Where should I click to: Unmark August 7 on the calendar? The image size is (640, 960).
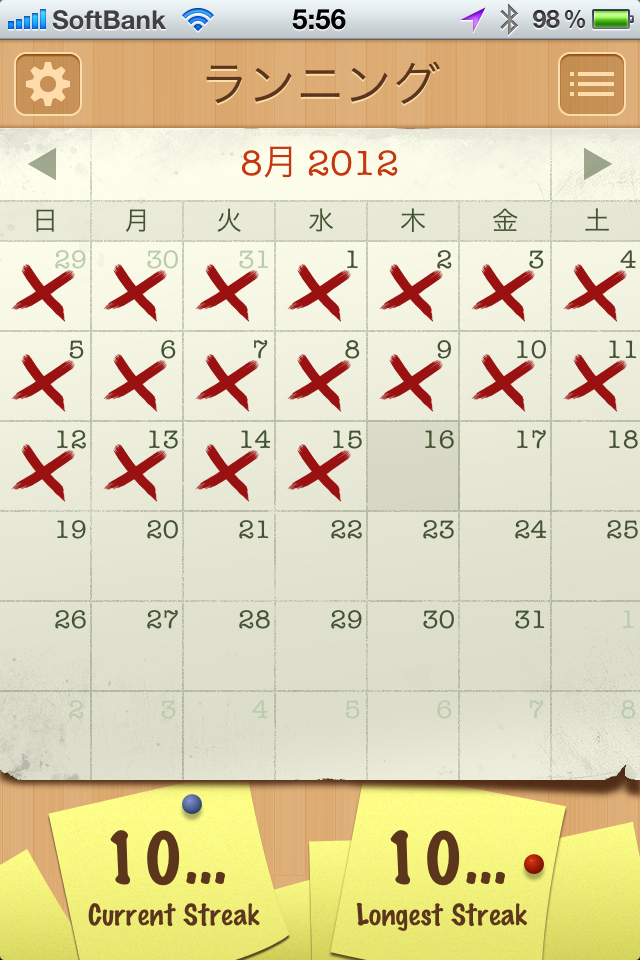[x=229, y=376]
